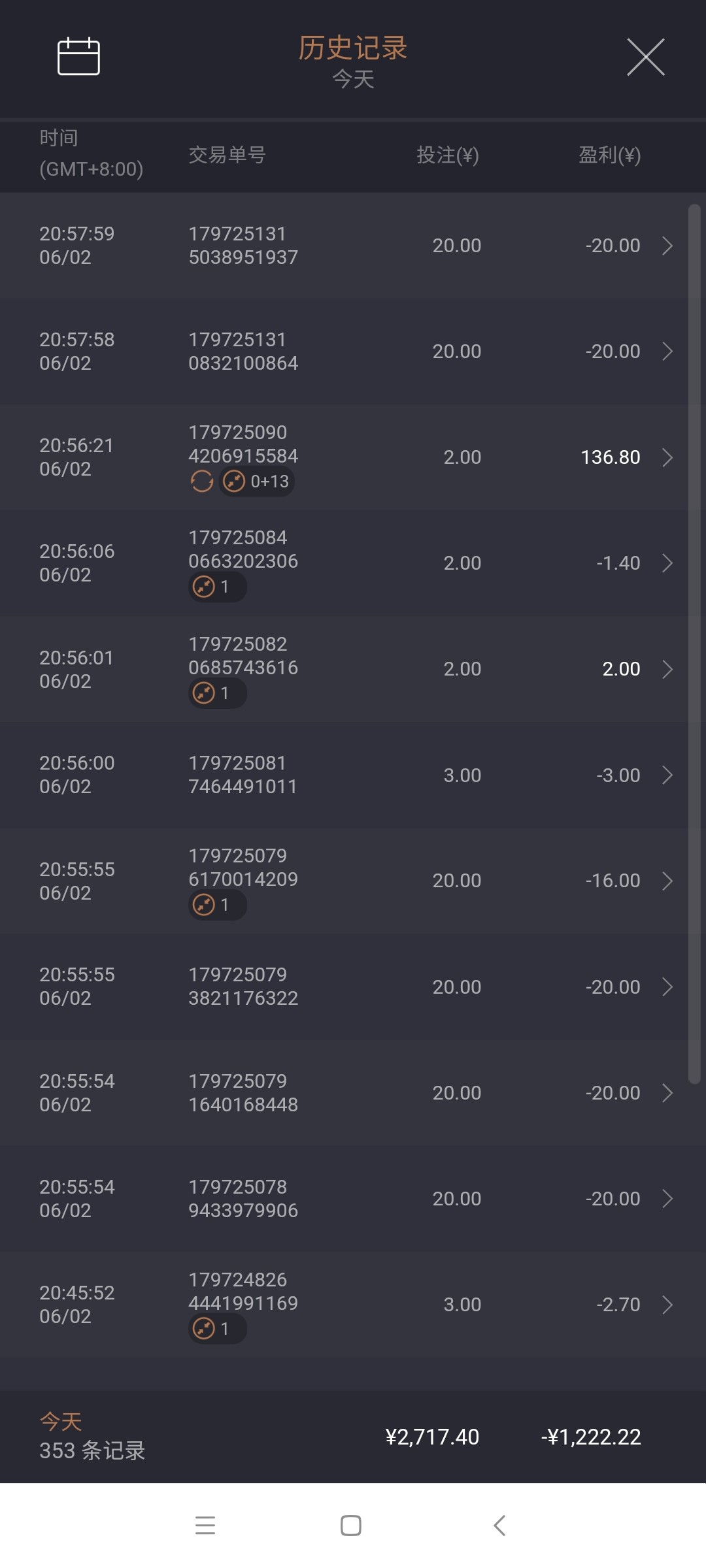706x1568 pixels.
Task: Open the 20:45:52 record with -2.70 profit
Action: pos(353,1304)
